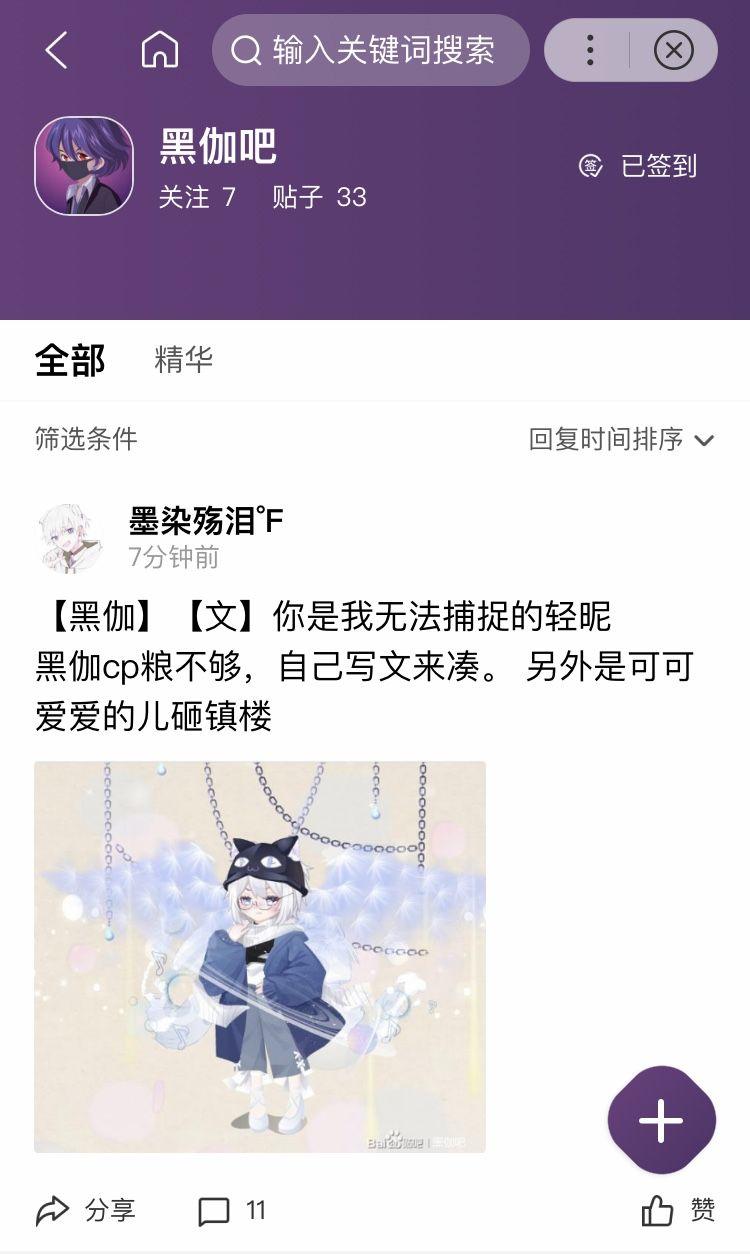Switch to the 精华 tab

184,359
